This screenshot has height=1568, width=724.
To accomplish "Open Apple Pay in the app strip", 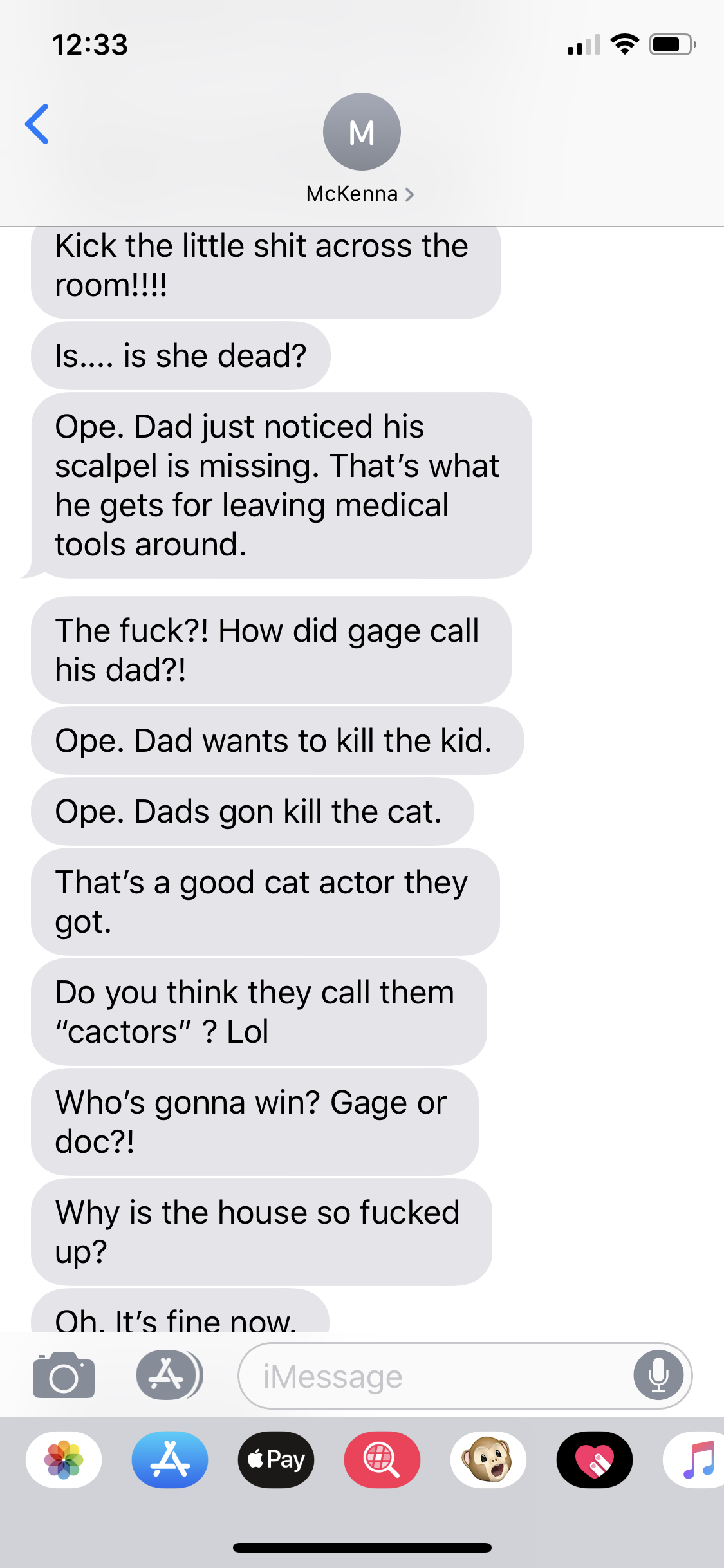I will pyautogui.click(x=276, y=1460).
